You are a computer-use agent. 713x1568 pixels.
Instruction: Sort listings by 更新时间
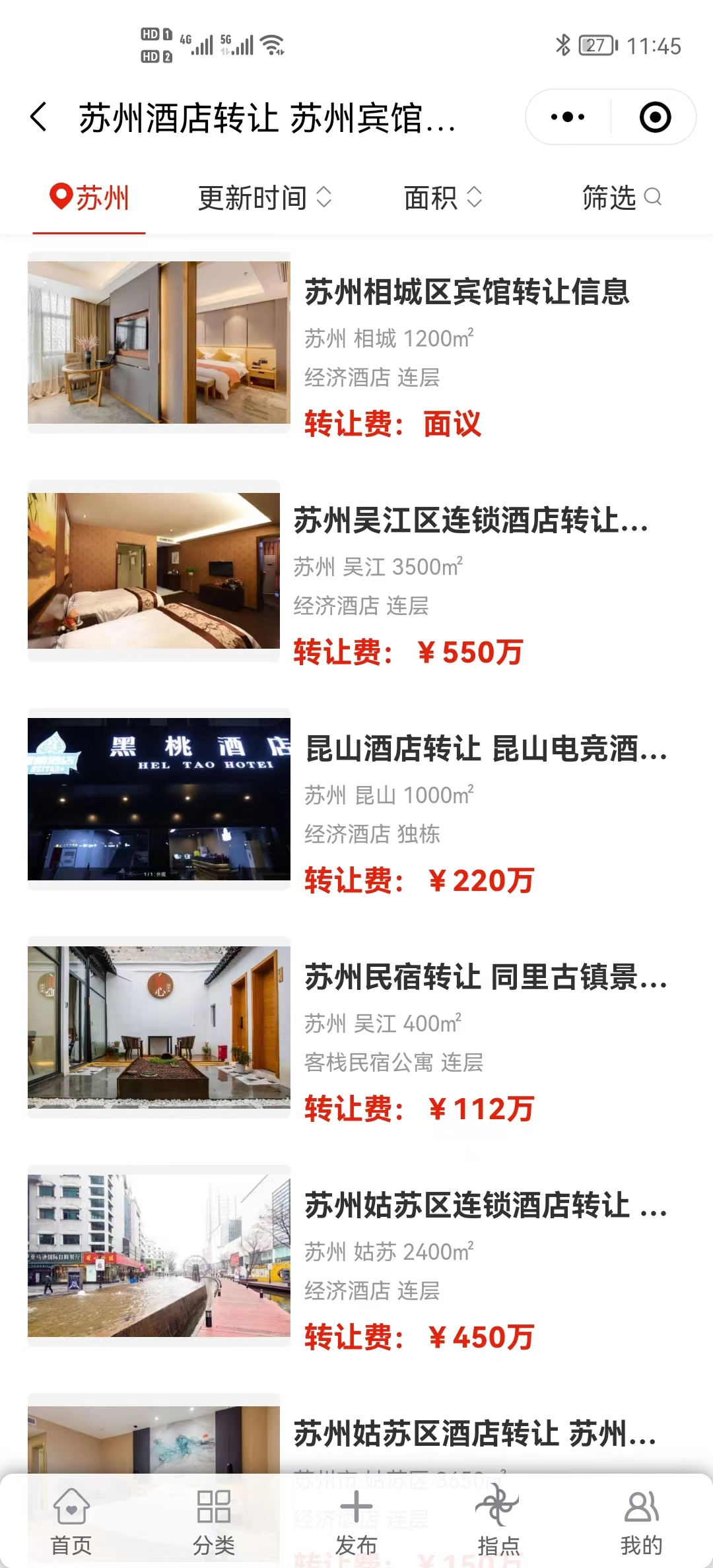click(264, 198)
